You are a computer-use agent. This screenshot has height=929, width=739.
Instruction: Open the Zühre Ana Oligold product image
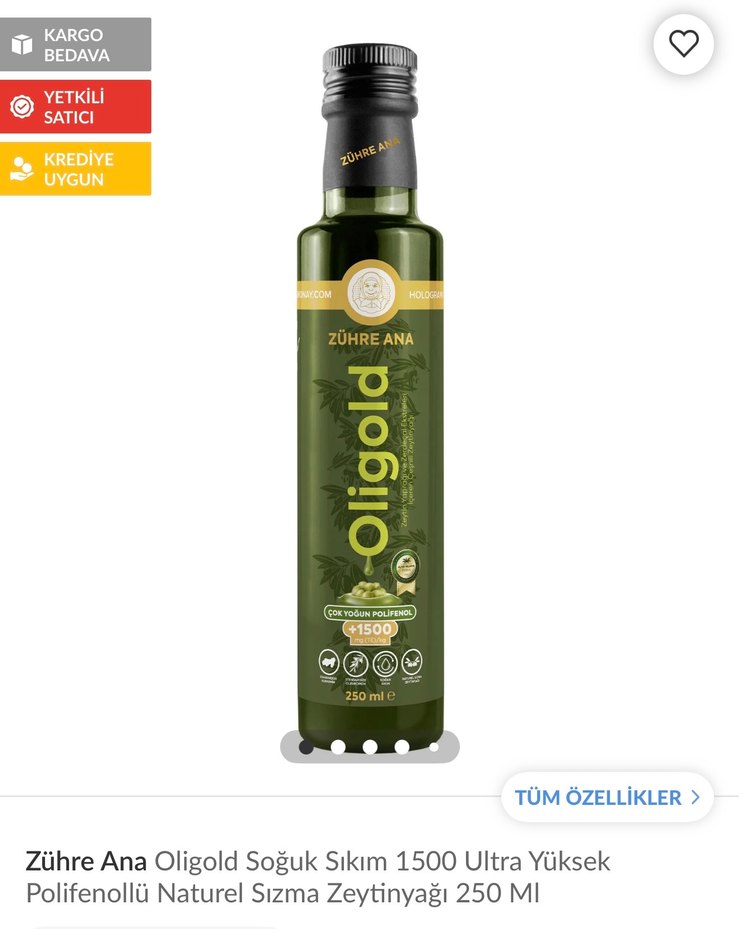click(370, 400)
